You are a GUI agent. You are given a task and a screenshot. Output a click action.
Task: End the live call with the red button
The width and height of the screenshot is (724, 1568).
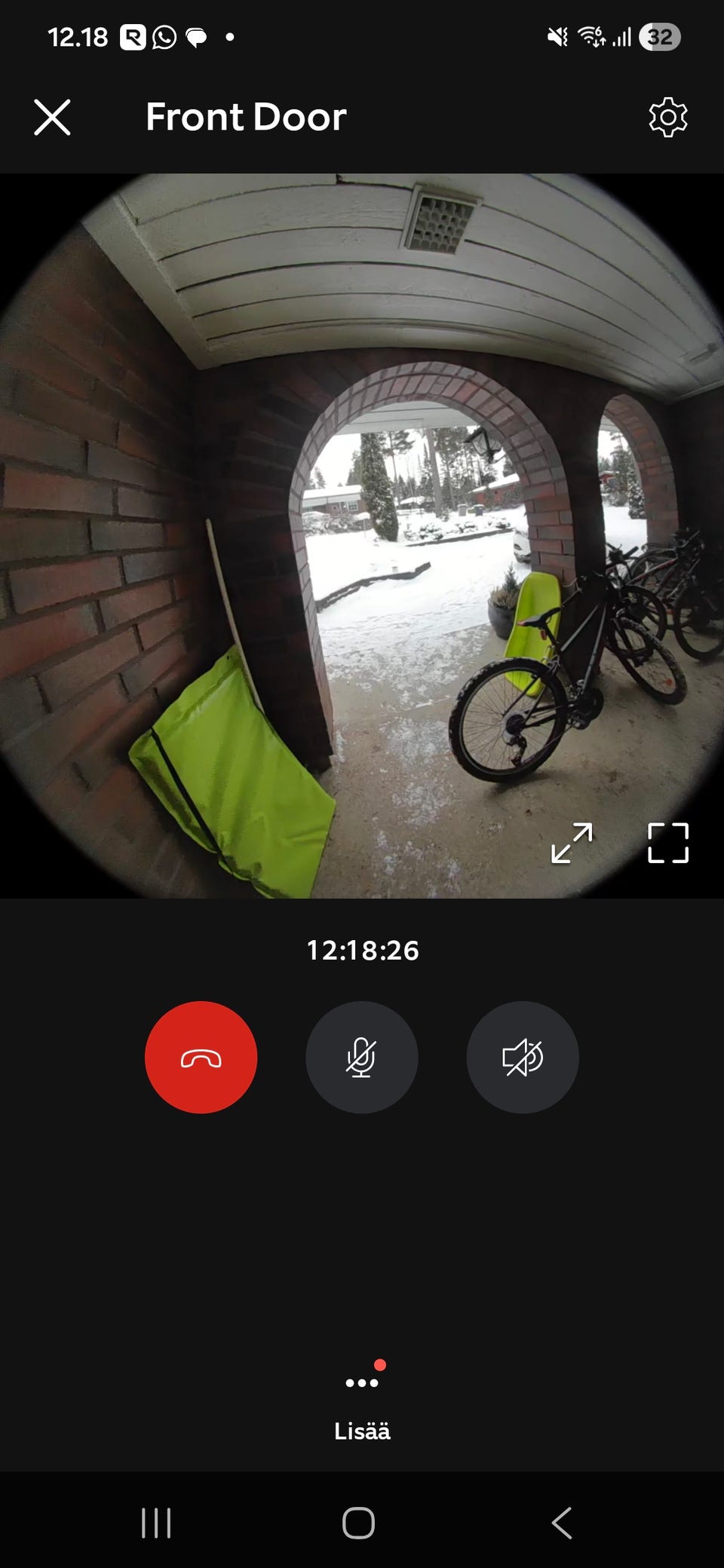(201, 1057)
